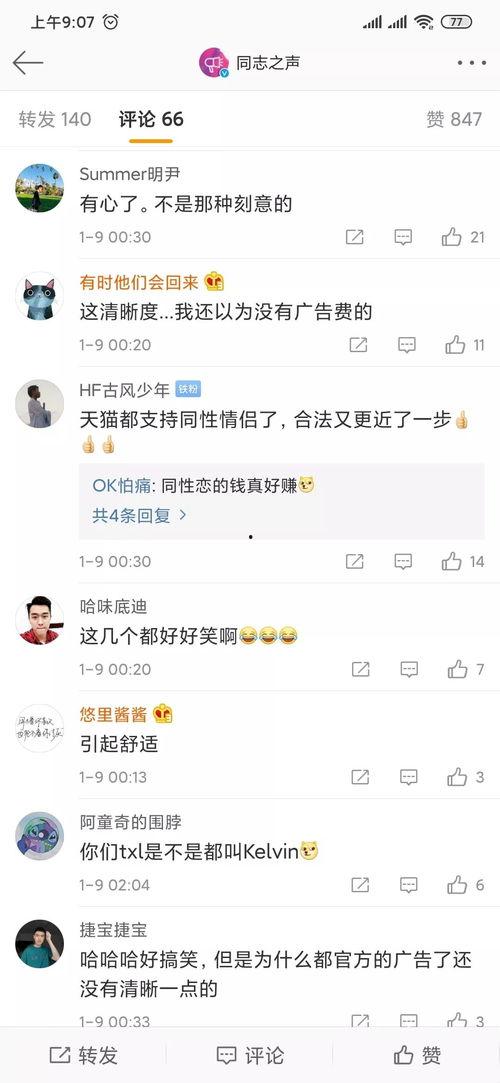Reply to 有时他们会回来's comment
Viewport: 500px width, 1083px height.
click(407, 345)
